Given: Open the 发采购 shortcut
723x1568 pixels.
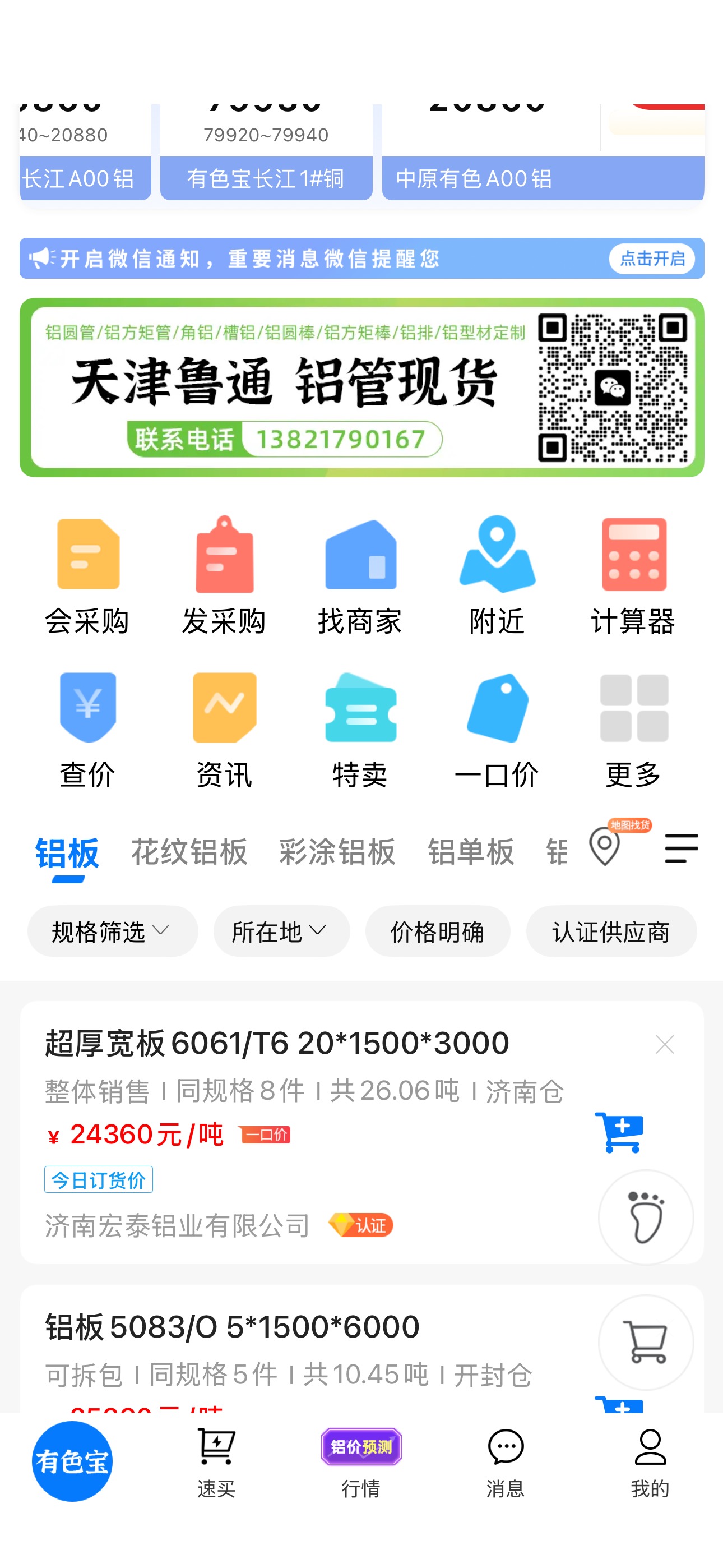Looking at the screenshot, I should tap(224, 575).
